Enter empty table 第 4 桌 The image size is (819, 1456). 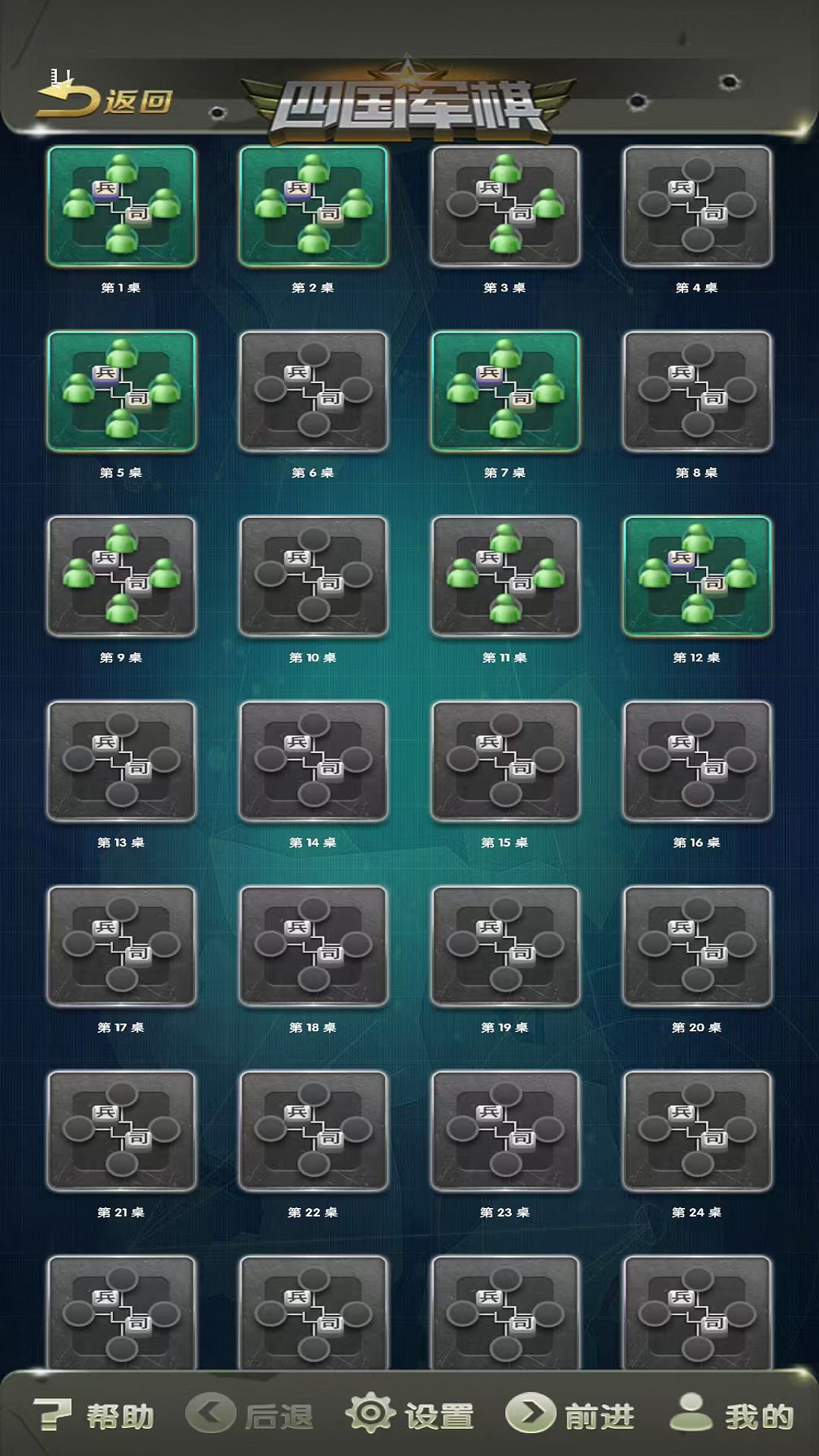tap(697, 206)
